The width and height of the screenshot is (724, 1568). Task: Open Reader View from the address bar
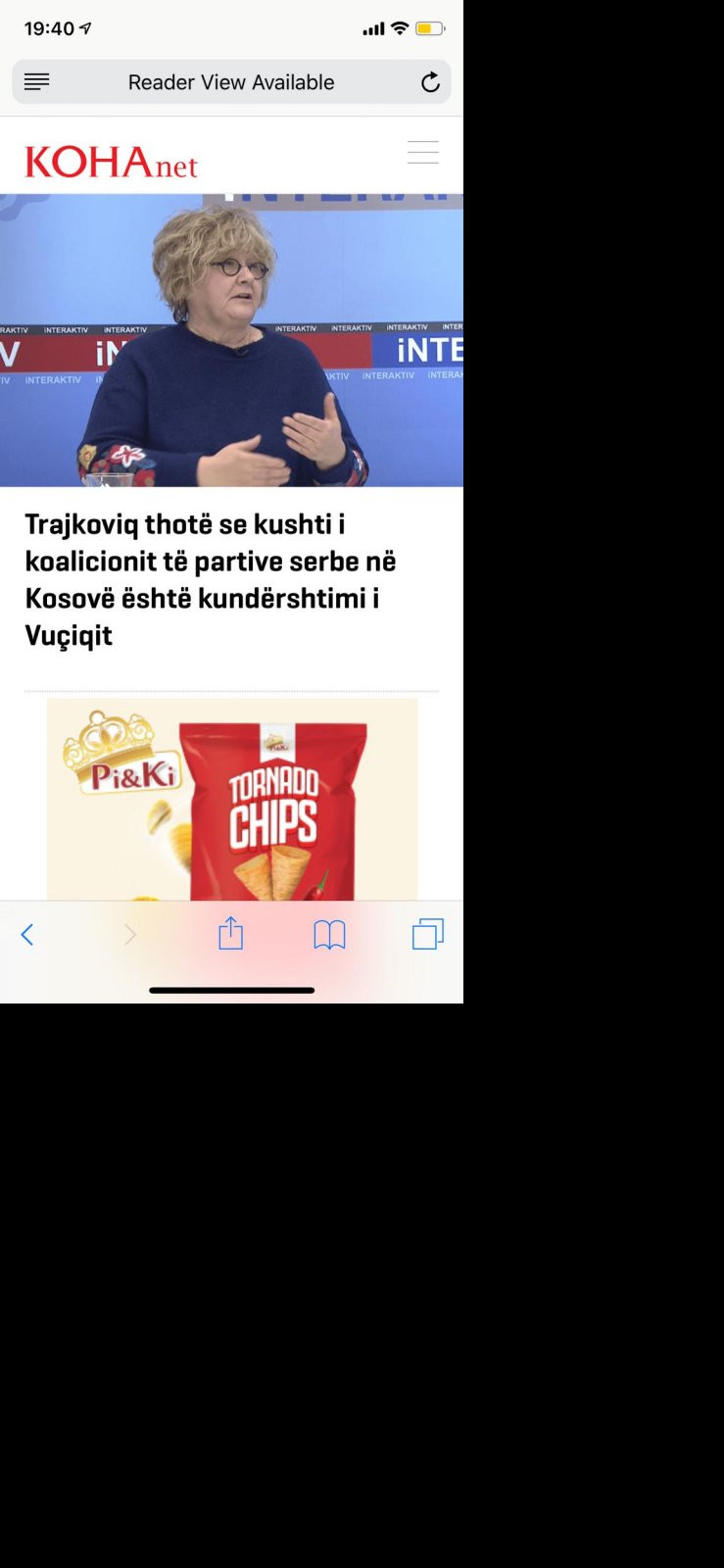(x=36, y=82)
